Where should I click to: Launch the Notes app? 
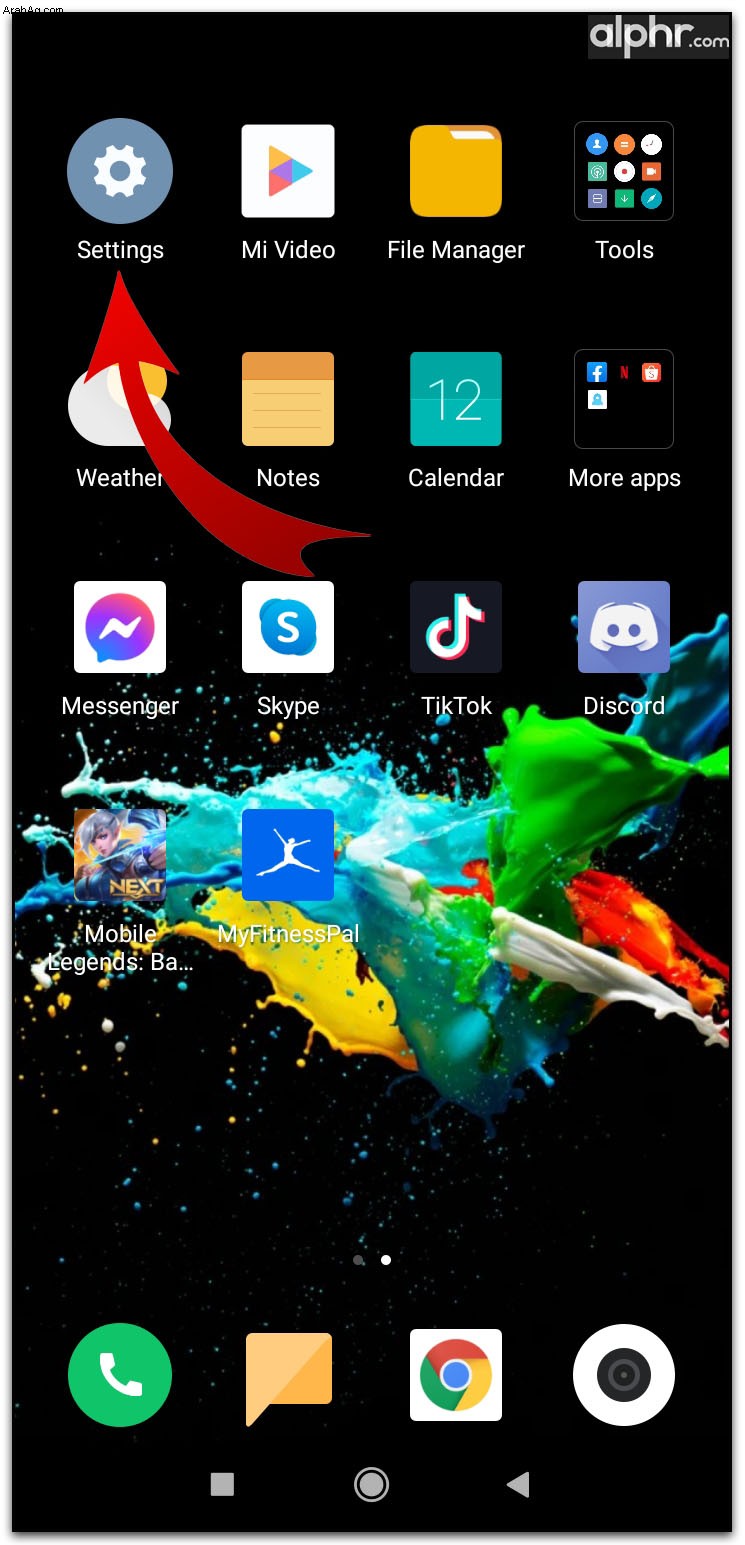tap(288, 399)
